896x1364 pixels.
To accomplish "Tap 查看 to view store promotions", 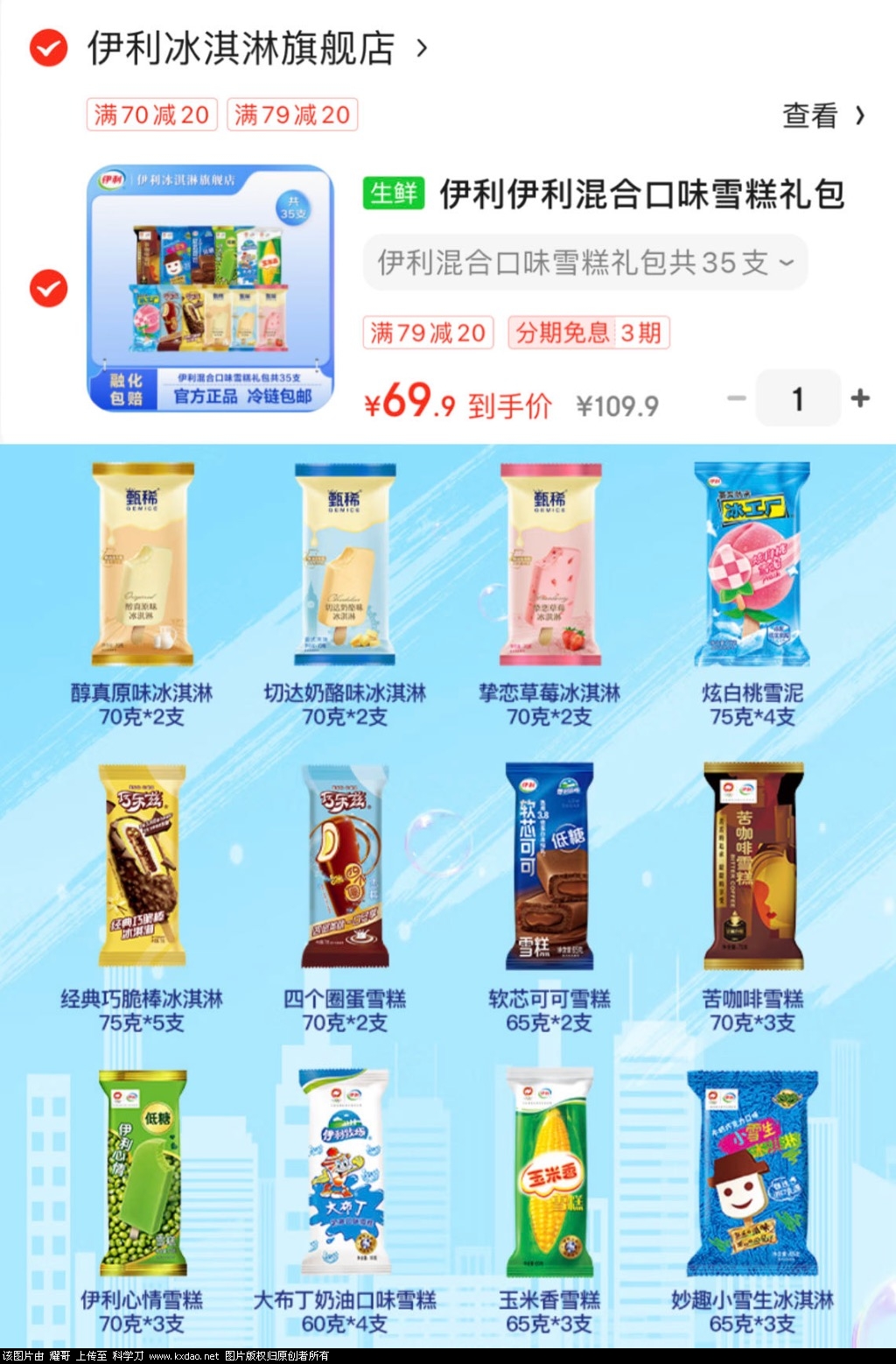I will (822, 116).
